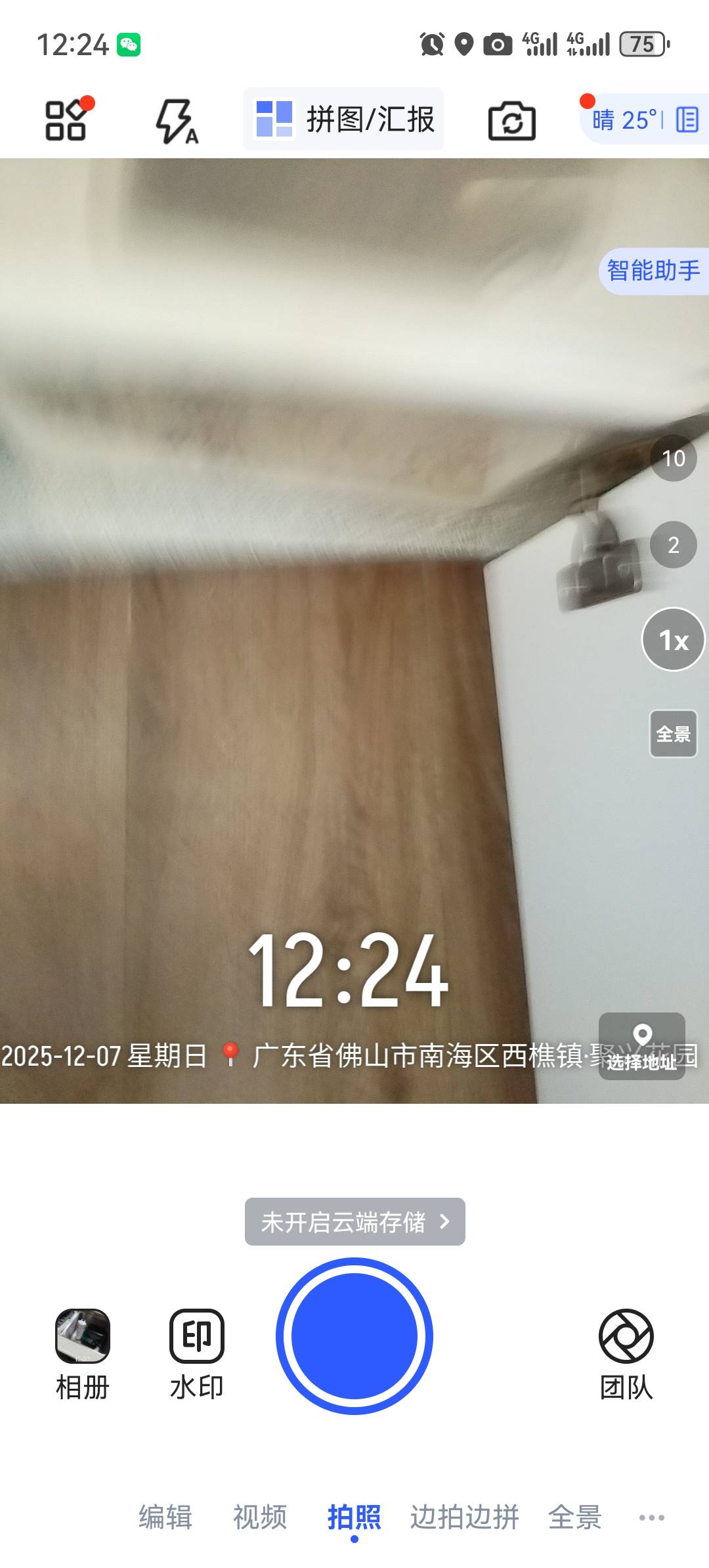This screenshot has width=709, height=1568.
Task: Open 智能助手 smart assistant
Action: click(x=653, y=271)
